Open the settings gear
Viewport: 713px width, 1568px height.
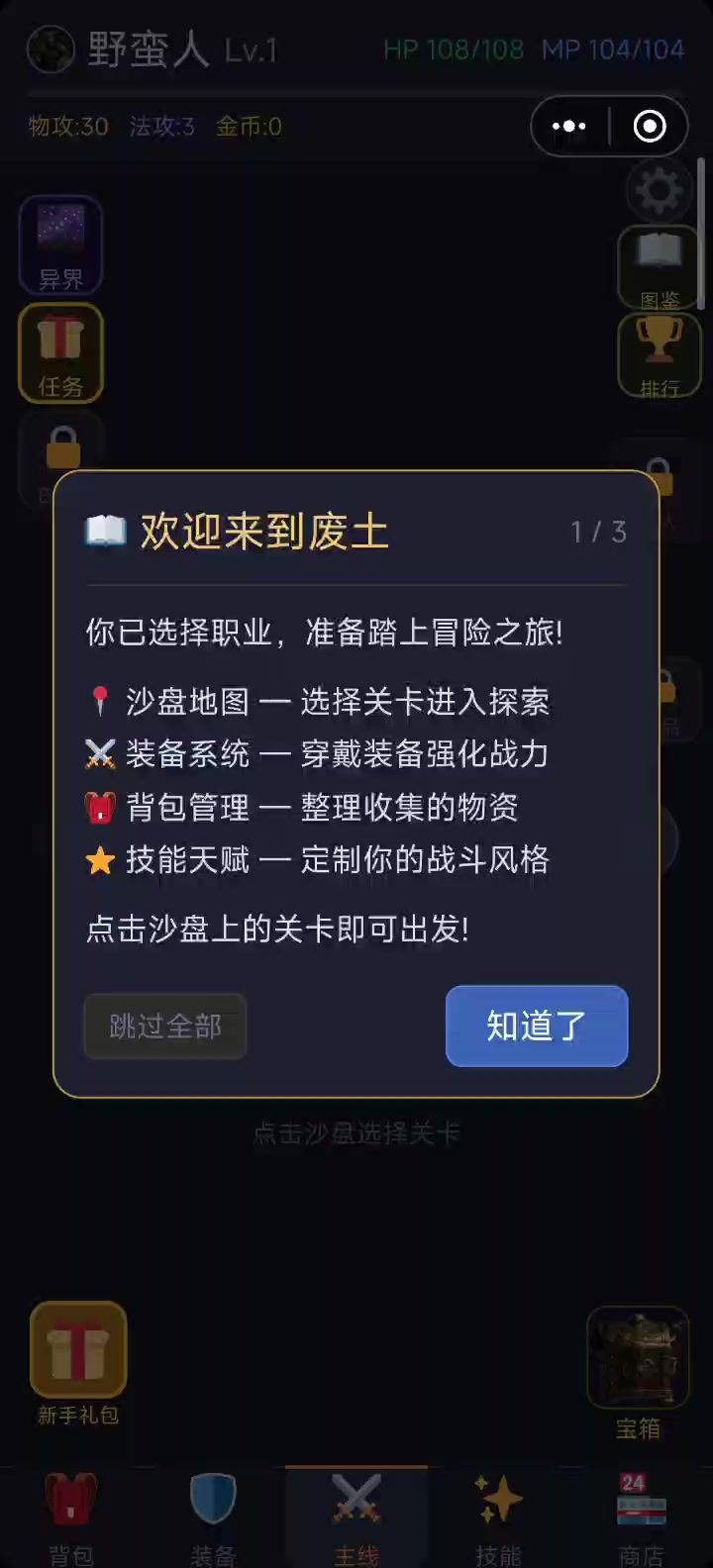[660, 192]
